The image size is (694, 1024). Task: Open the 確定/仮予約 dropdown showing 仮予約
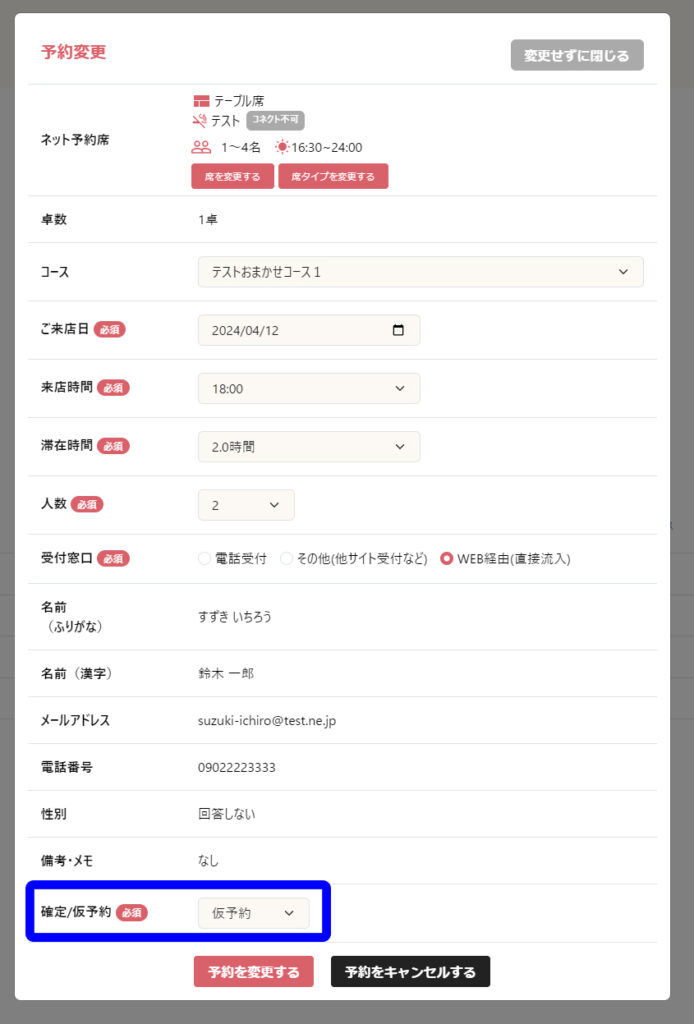coord(254,913)
